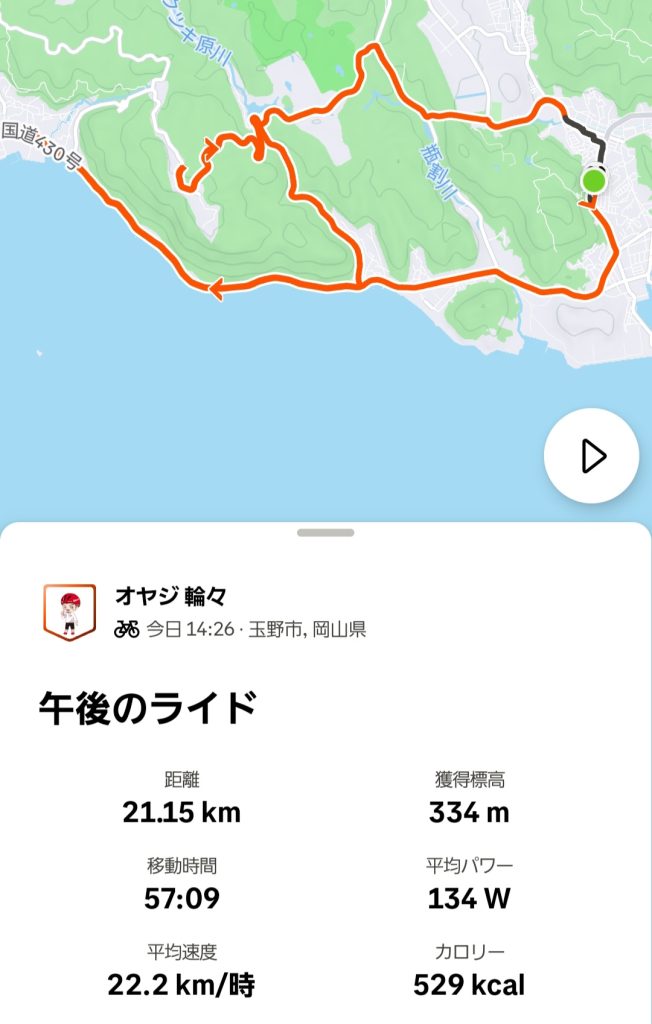Tap the bottom sheet drag handle
Image resolution: width=652 pixels, height=1024 pixels.
tap(325, 533)
